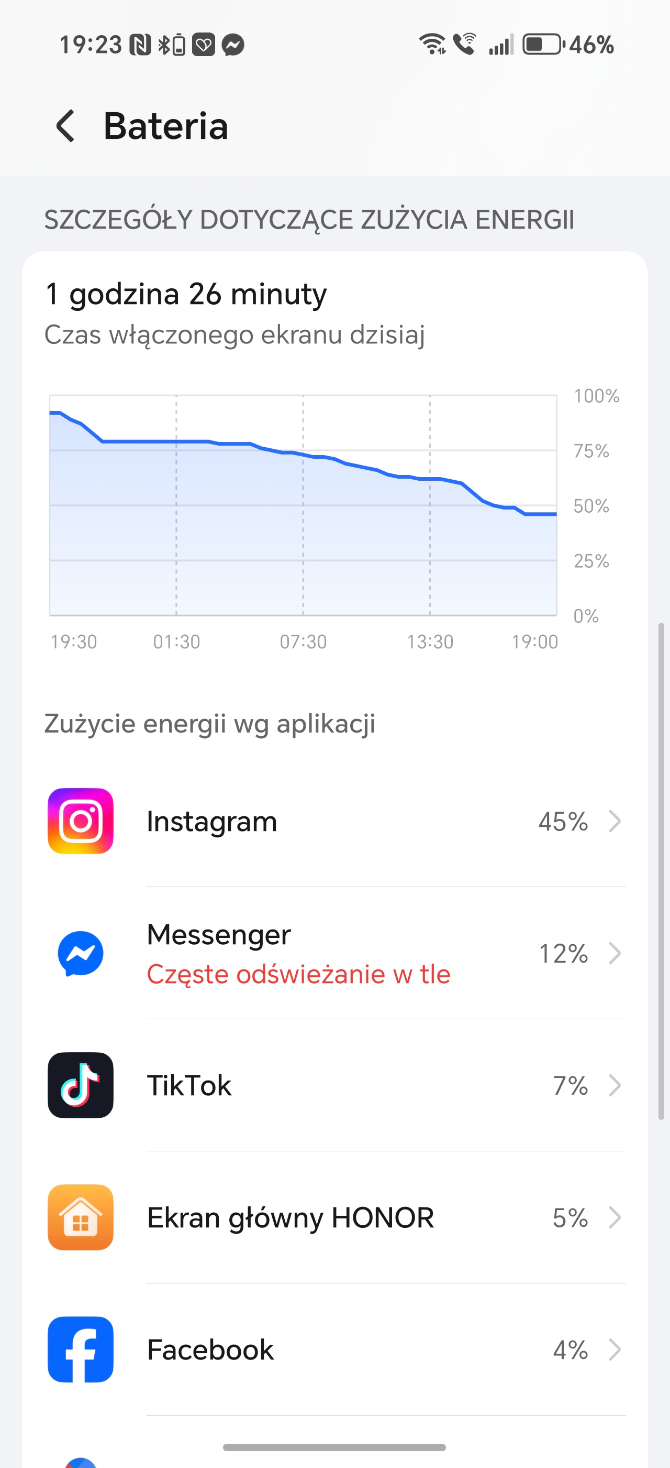Open Messenger battery usage details
670x1468 pixels.
tap(335, 954)
